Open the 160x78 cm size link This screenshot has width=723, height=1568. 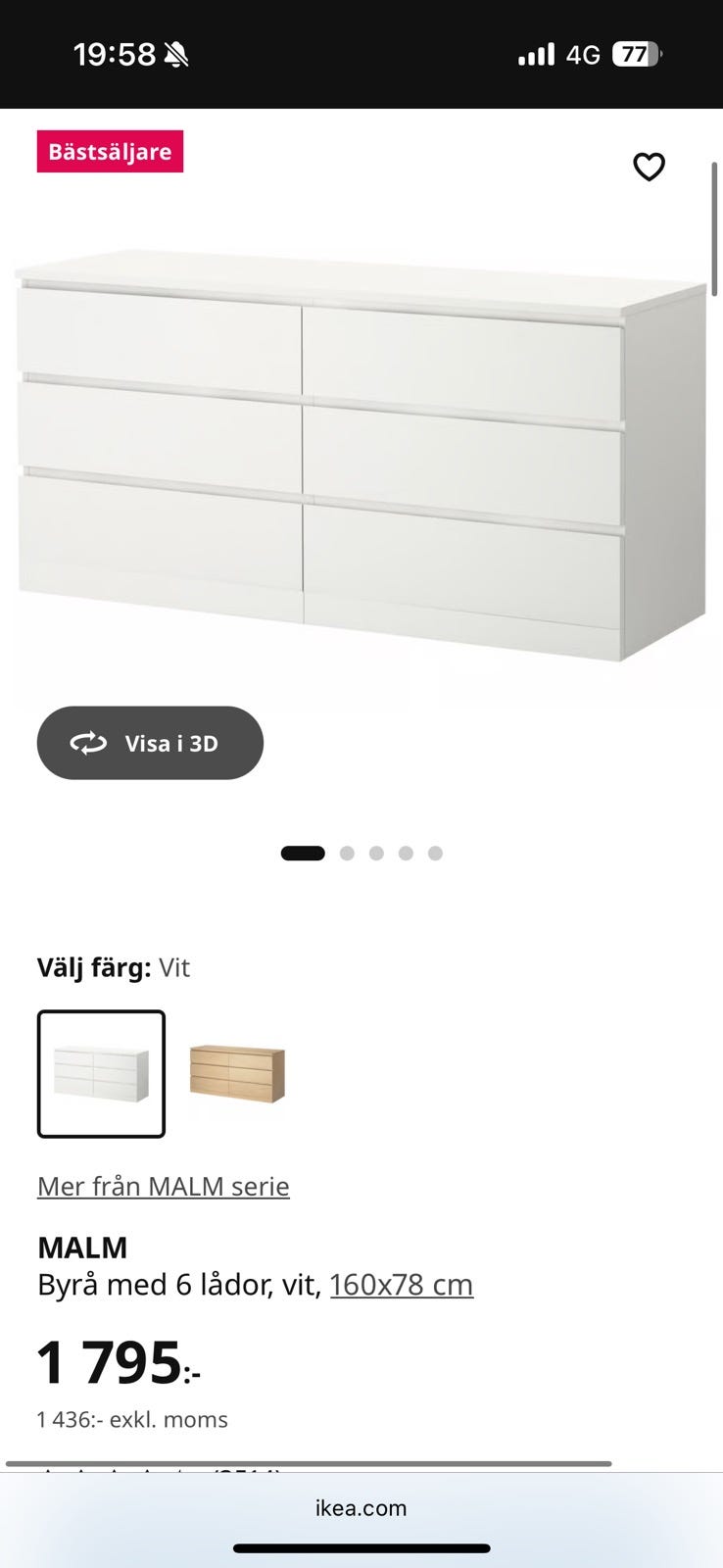(x=403, y=1284)
